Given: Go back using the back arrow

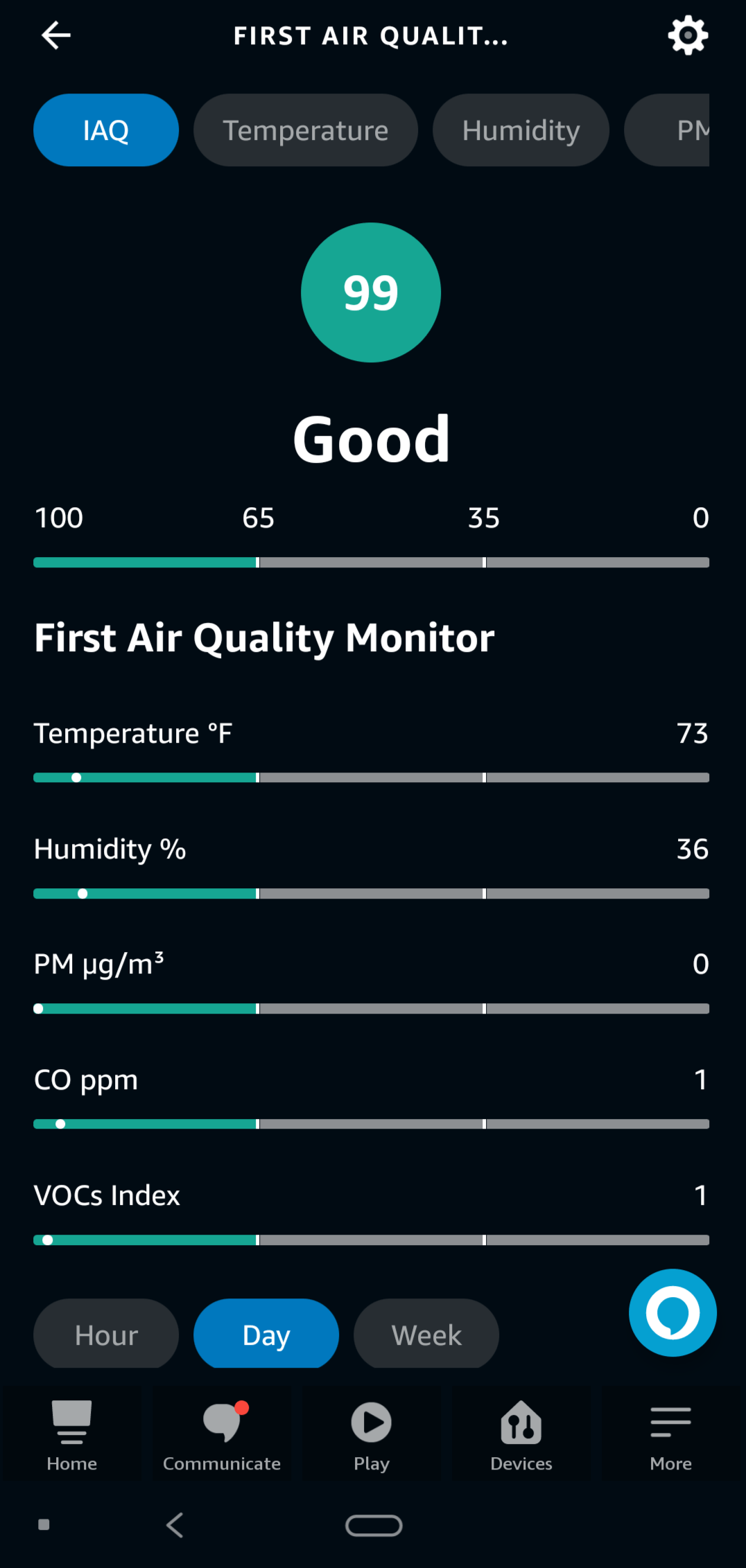Looking at the screenshot, I should coord(55,35).
